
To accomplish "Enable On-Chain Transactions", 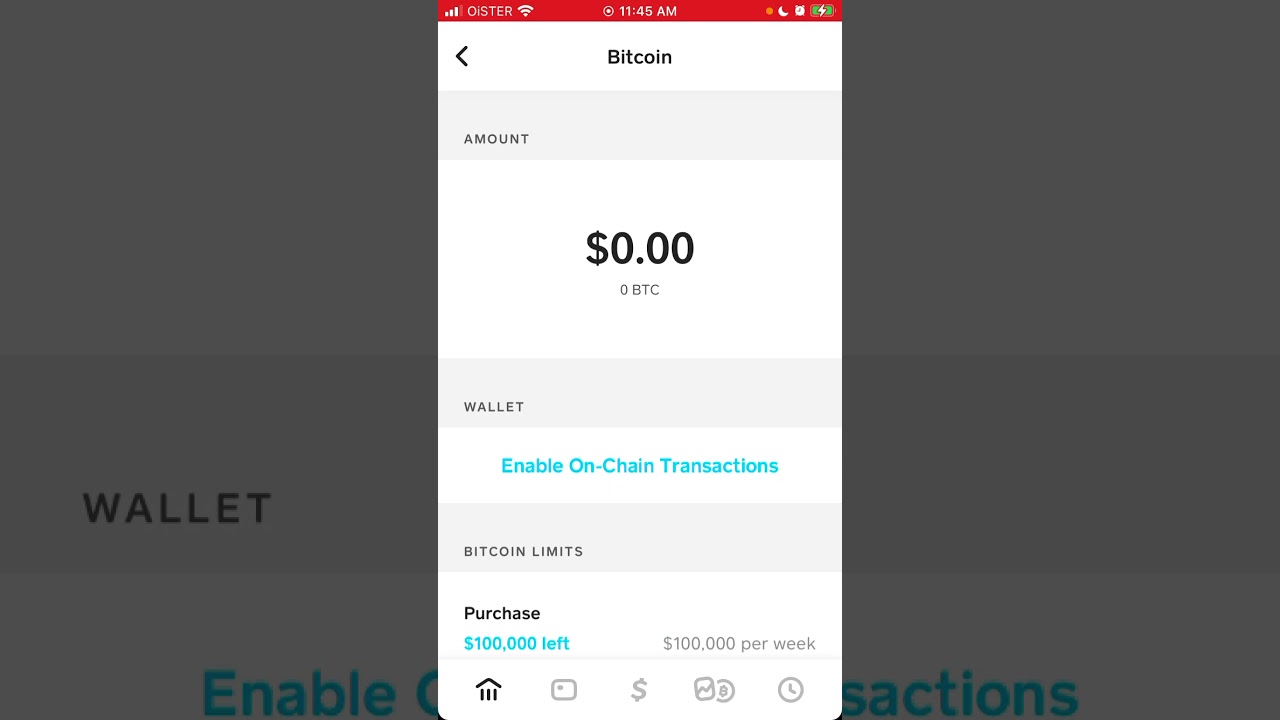I will 639,466.
